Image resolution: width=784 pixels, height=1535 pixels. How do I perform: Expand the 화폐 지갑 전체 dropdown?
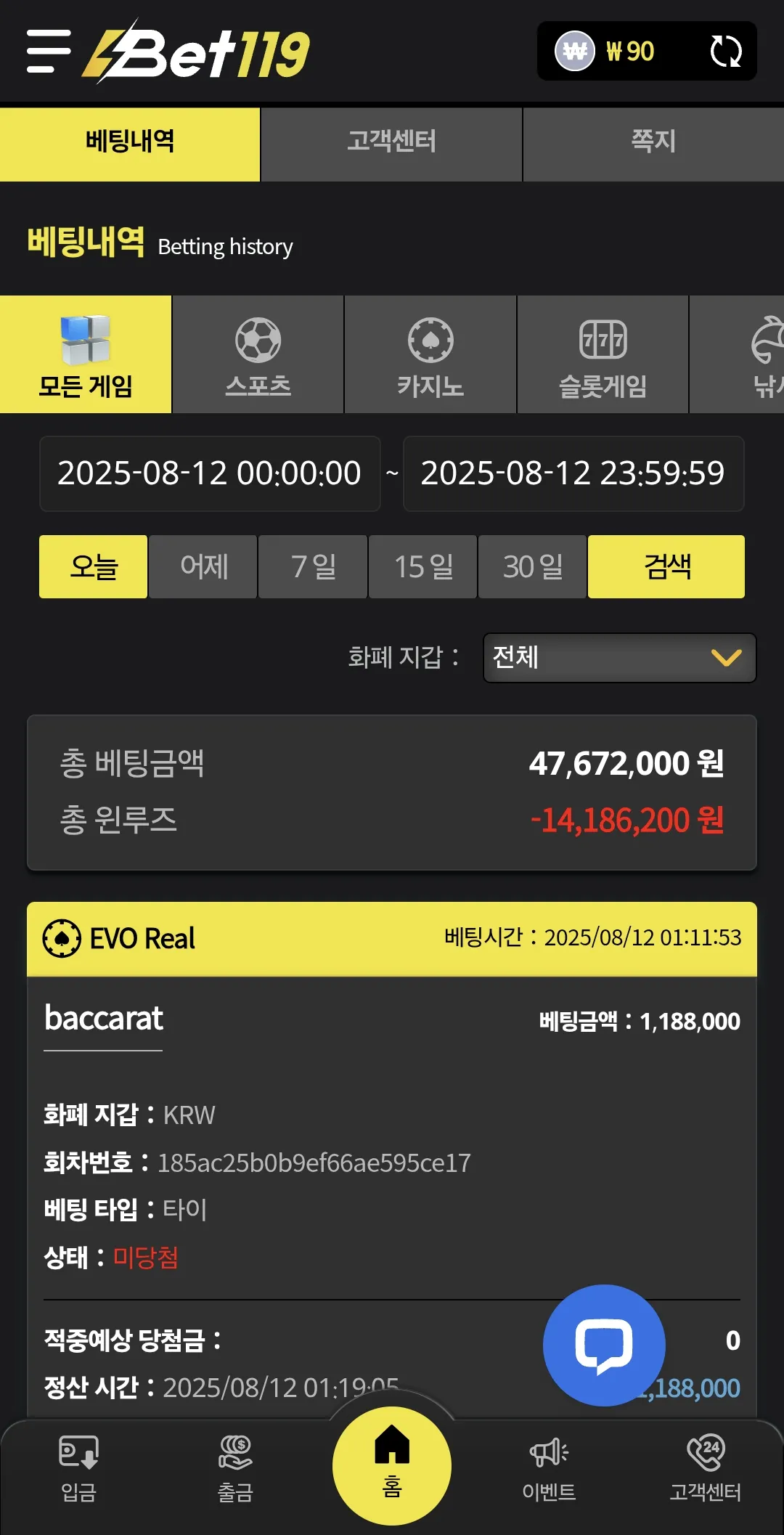point(620,658)
